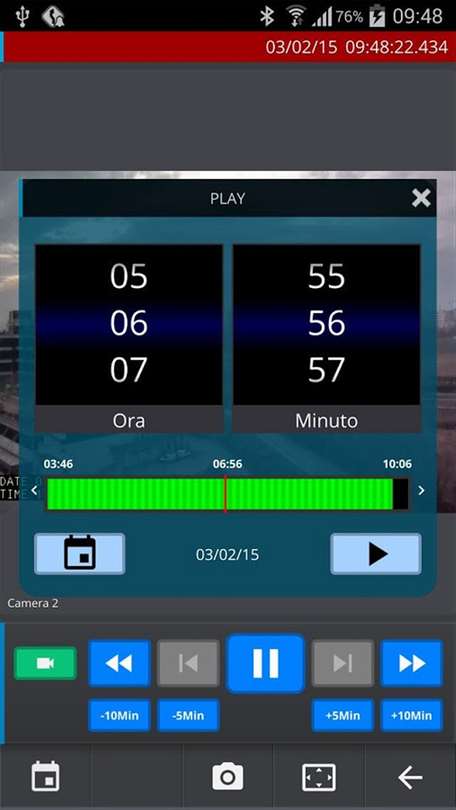Viewport: 456px width, 810px height.
Task: Pause the video playback
Action: pyautogui.click(x=265, y=663)
